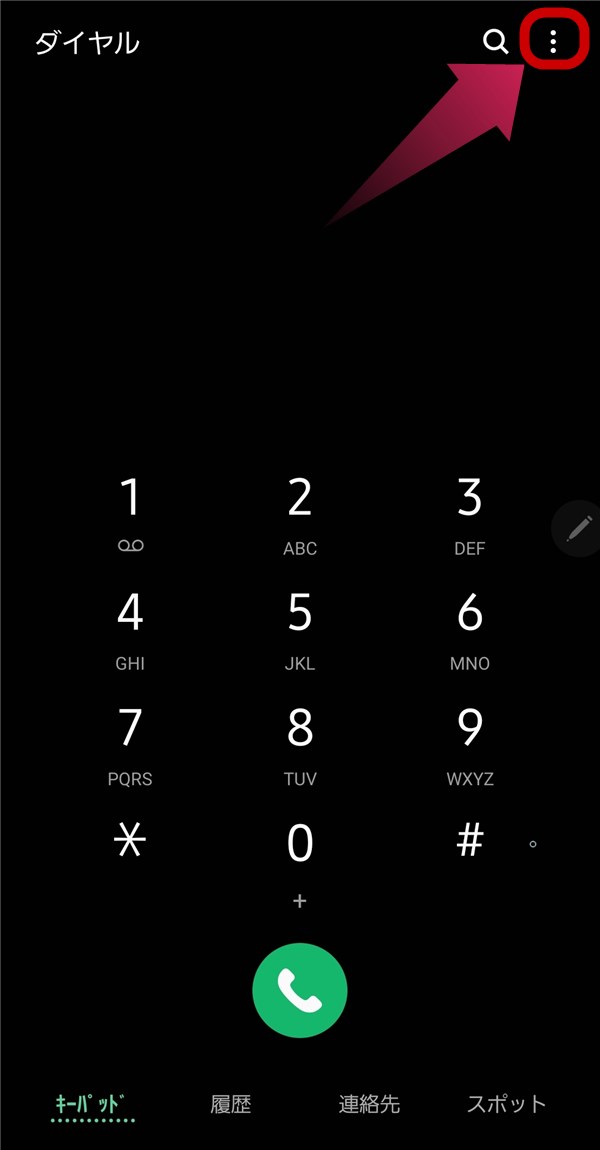Tap the 8 TUV key
The image size is (600, 1150).
coord(300,744)
